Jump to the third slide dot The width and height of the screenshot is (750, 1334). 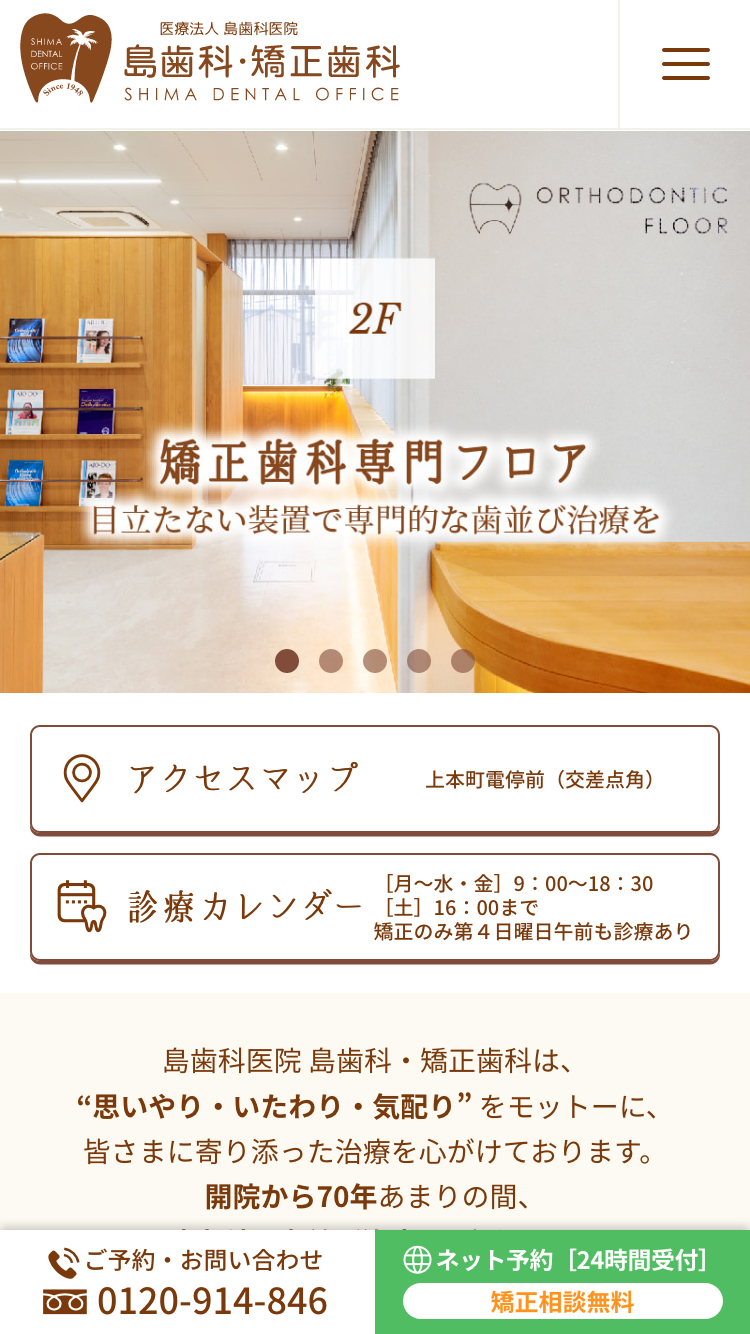point(375,661)
